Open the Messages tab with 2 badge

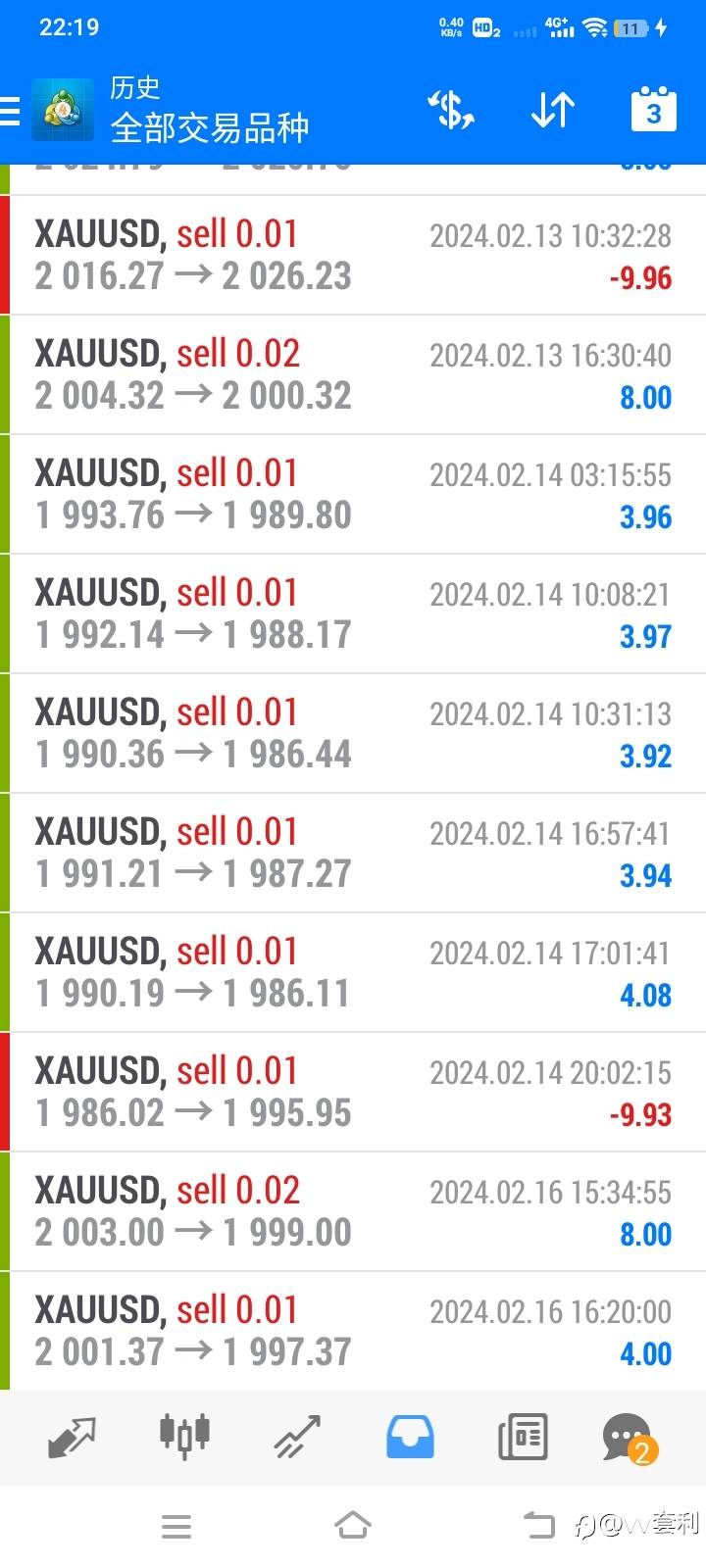point(628,1438)
